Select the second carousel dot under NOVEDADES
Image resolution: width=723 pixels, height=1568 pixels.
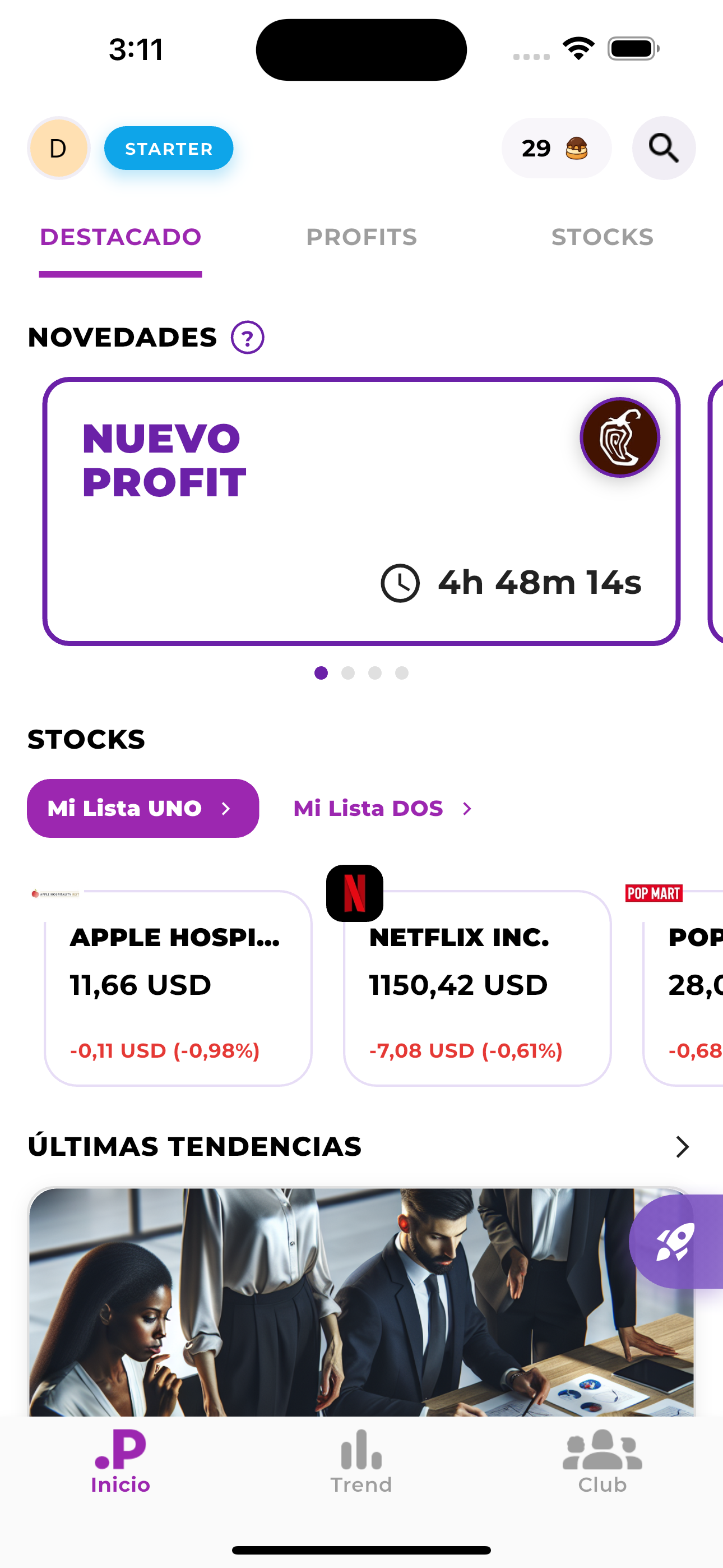pyautogui.click(x=349, y=672)
